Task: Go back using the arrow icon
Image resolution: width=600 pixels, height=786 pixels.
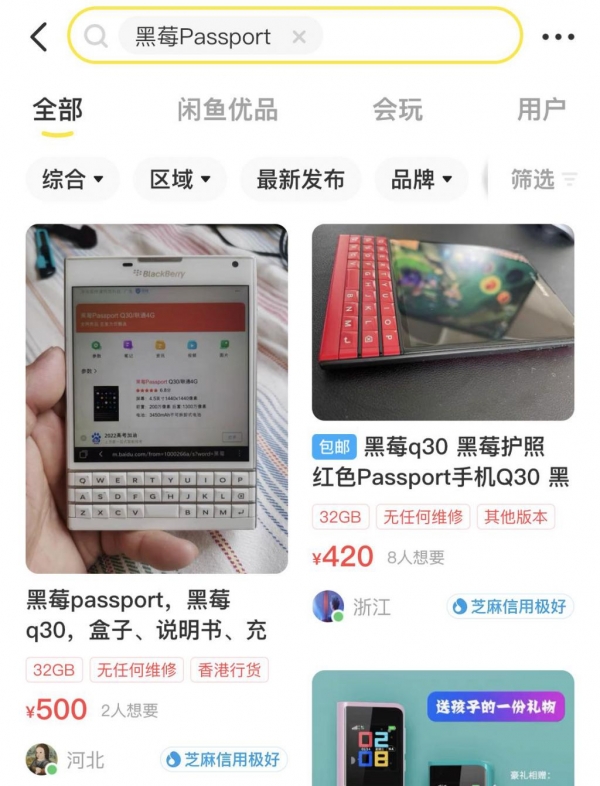Action: [x=38, y=37]
